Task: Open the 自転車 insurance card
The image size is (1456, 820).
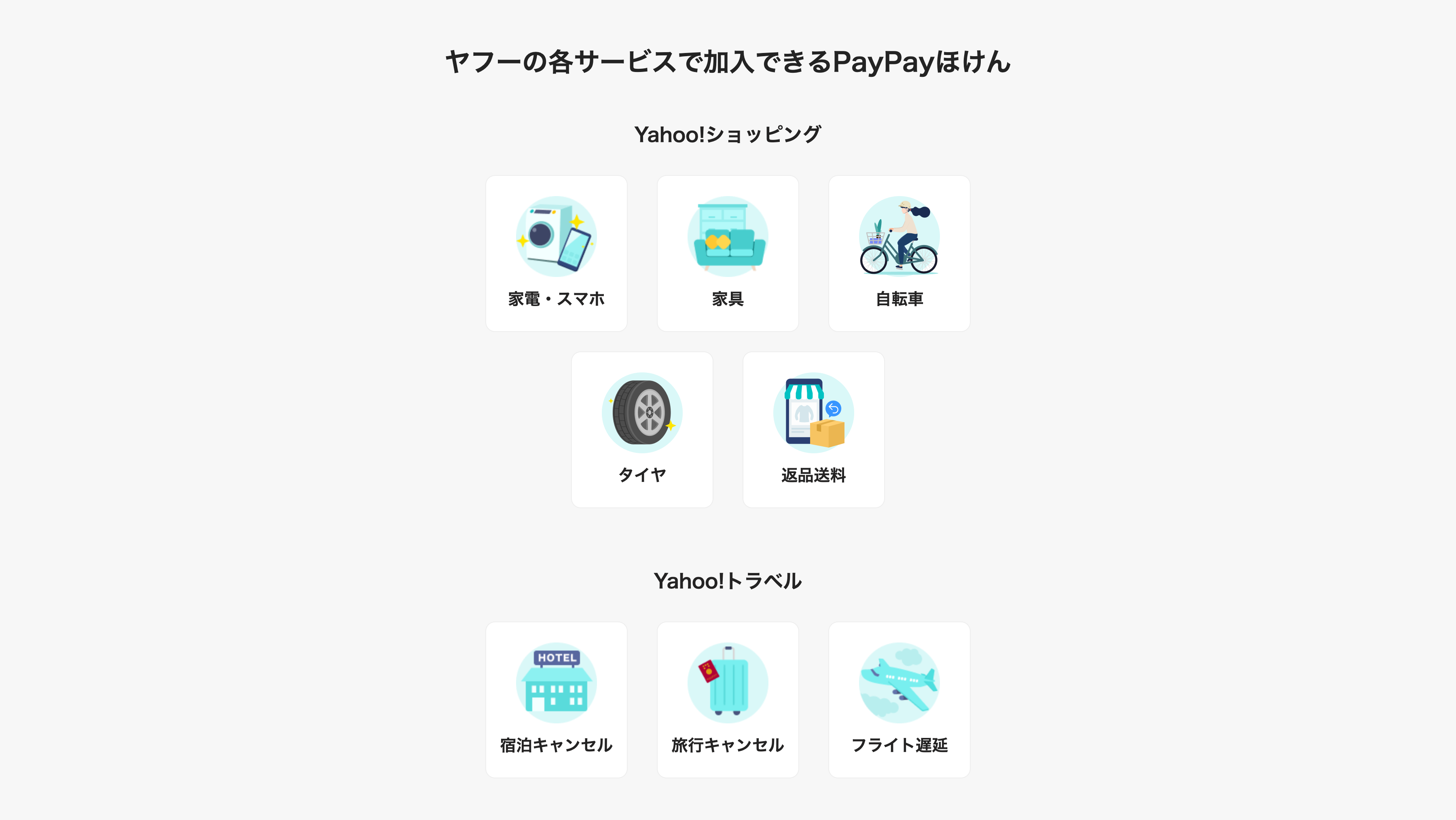Action: coord(899,253)
